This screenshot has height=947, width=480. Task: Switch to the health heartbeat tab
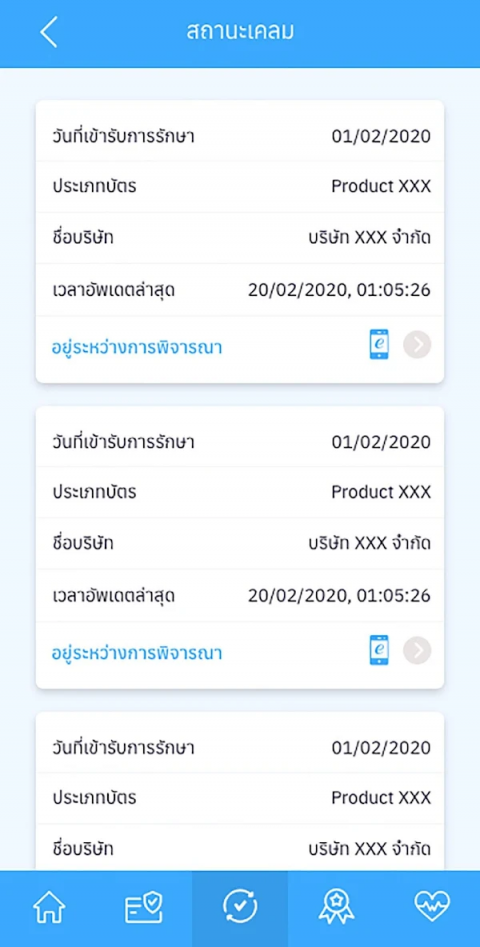pos(432,907)
